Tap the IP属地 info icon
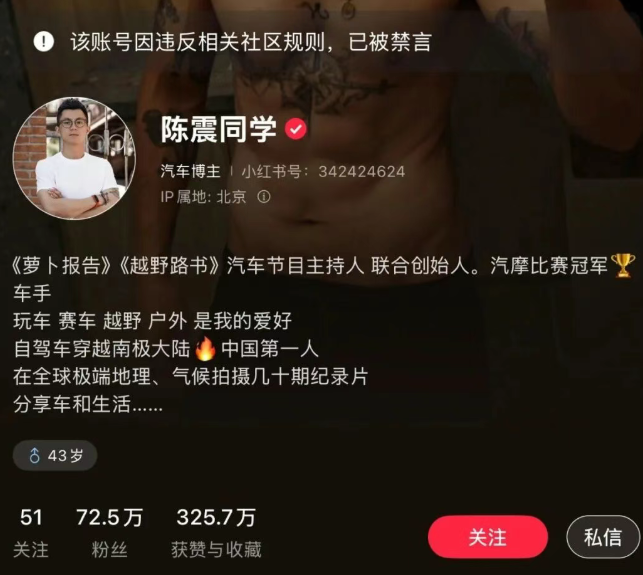Screen dimensions: 643x575 (264, 197)
